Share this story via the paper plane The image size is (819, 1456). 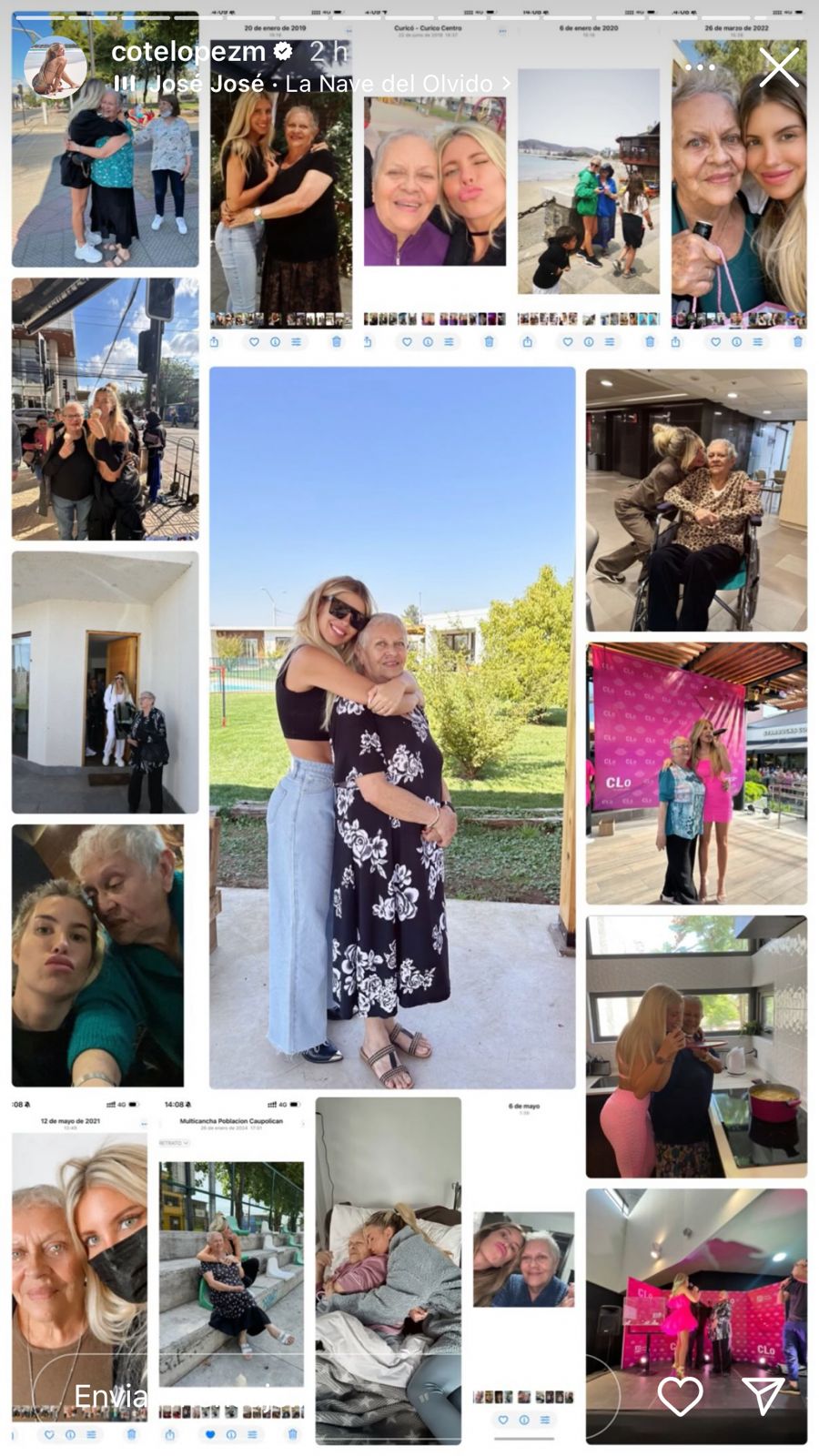tap(763, 1395)
